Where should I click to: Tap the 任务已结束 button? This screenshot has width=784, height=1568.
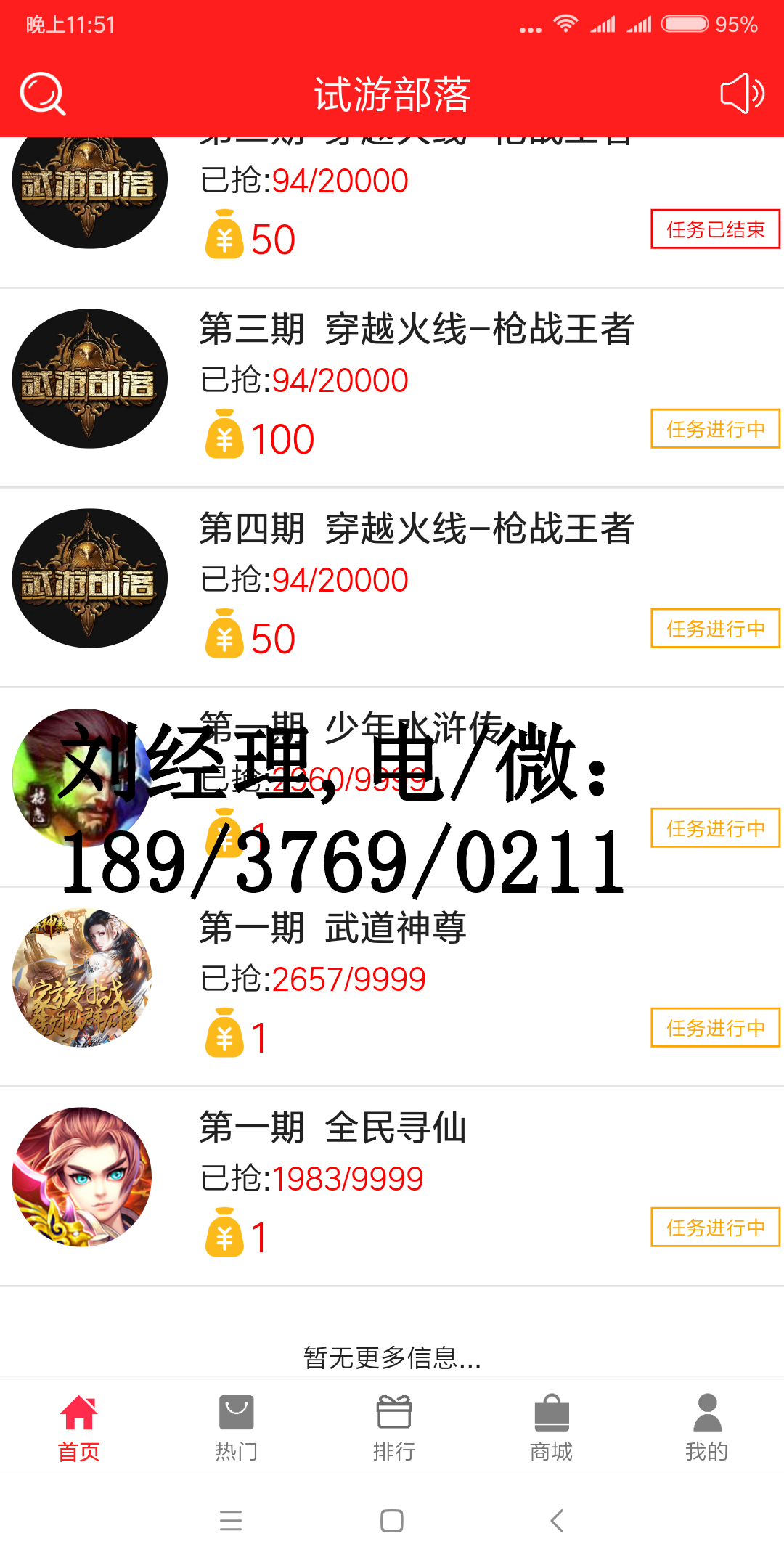click(715, 229)
